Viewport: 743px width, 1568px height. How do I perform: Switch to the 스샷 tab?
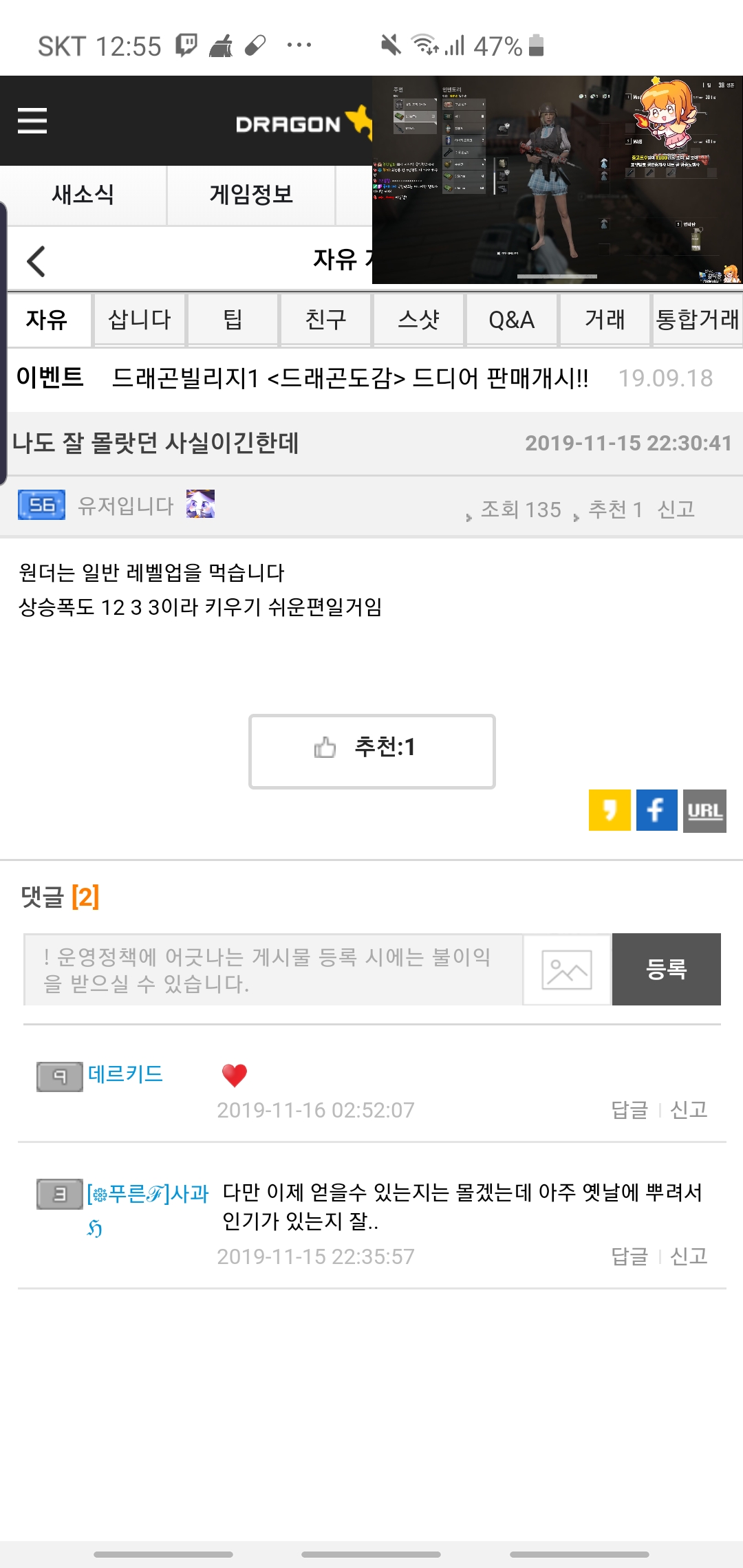click(x=418, y=320)
